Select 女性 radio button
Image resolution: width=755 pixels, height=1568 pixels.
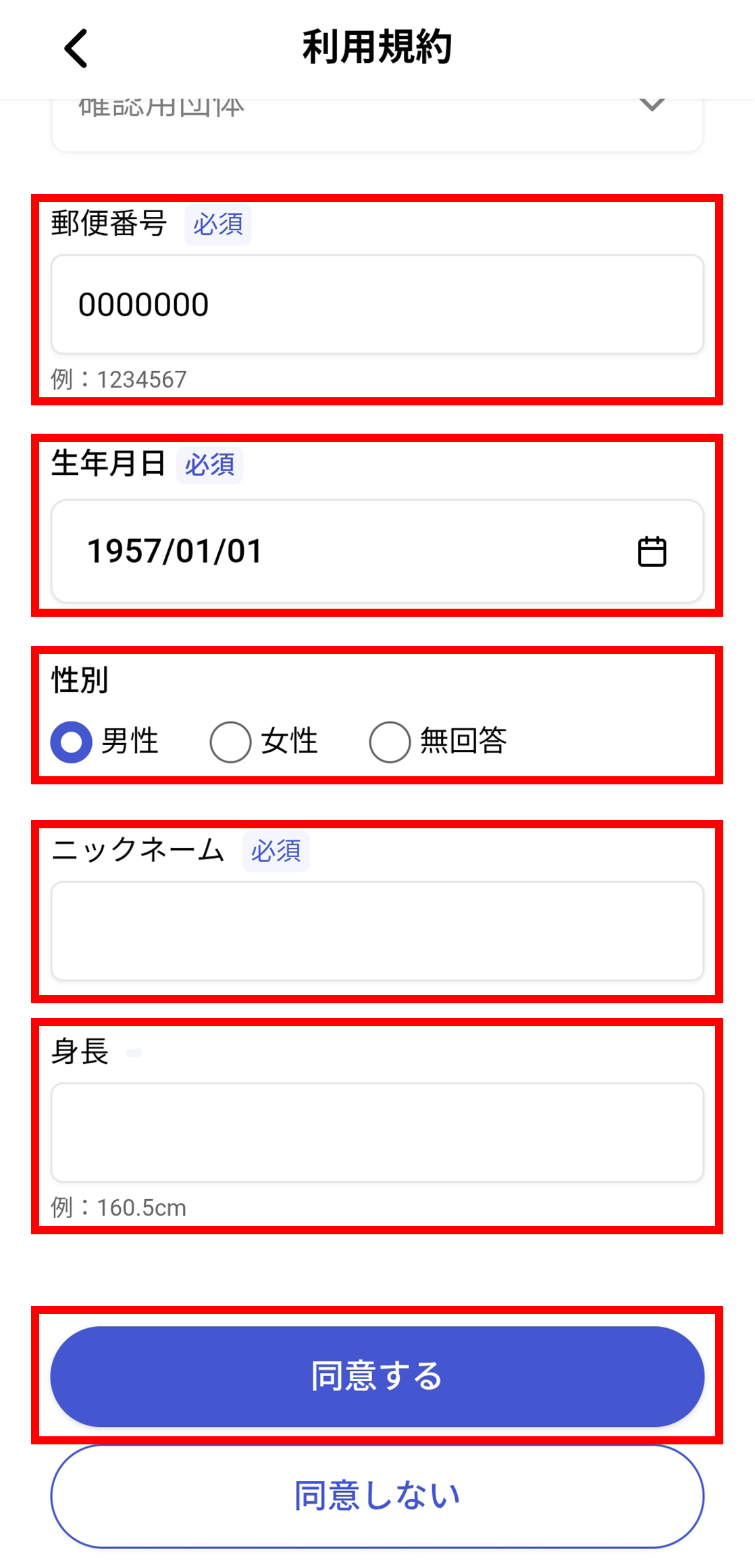tap(230, 742)
